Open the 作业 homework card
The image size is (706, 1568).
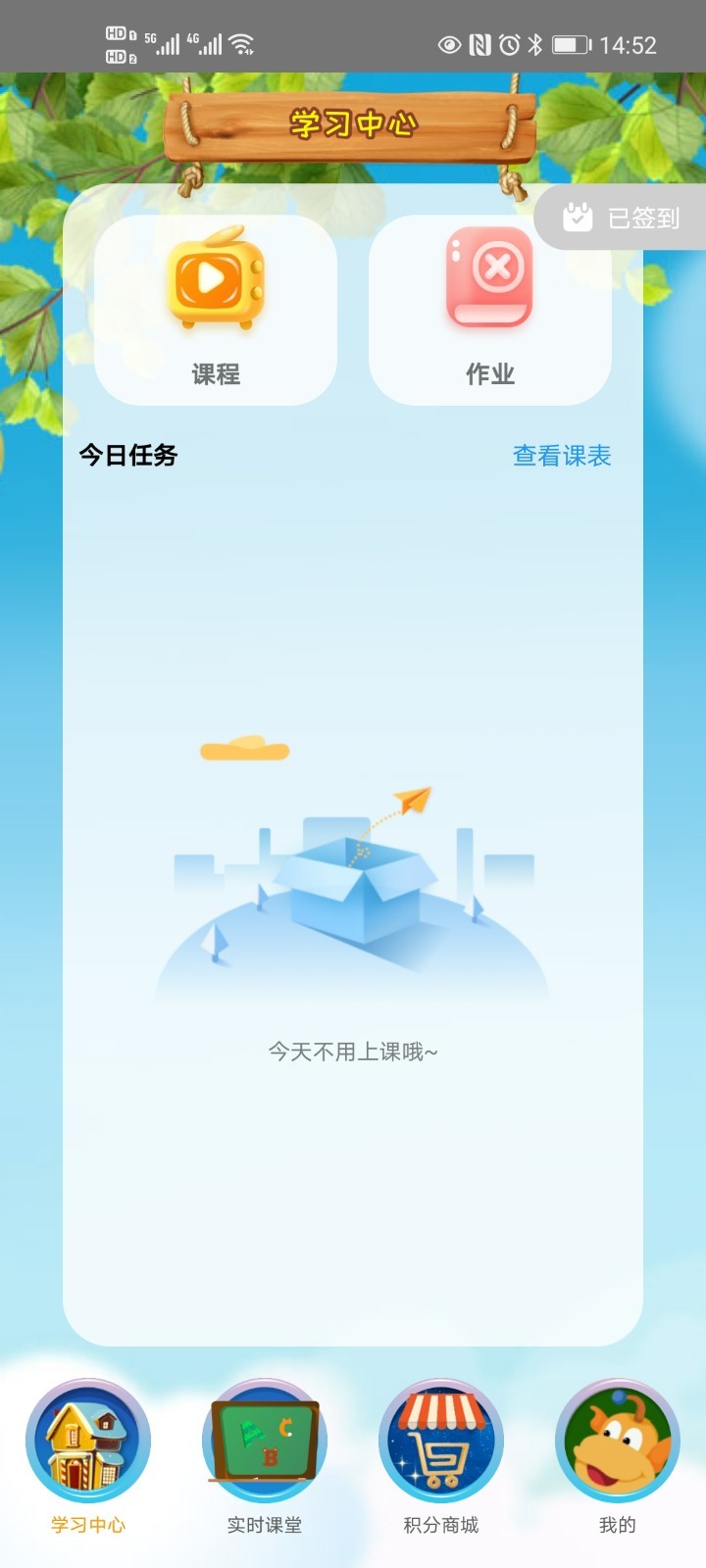coord(489,310)
